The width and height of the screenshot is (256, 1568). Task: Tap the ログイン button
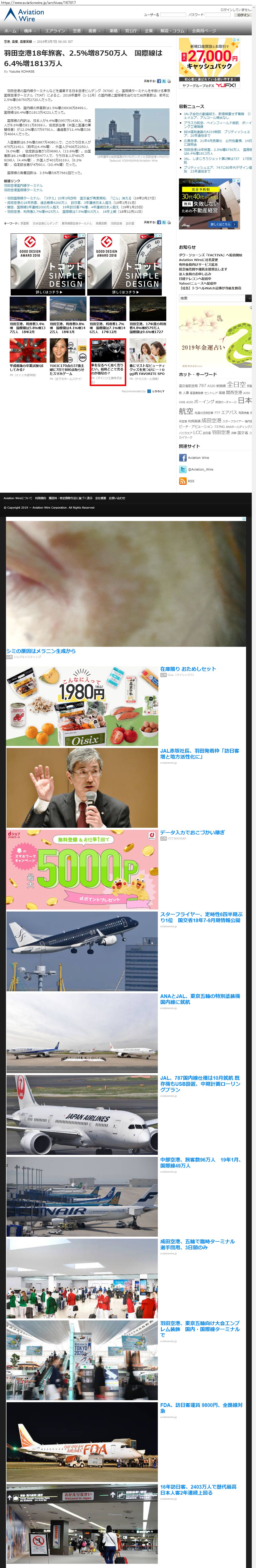click(x=243, y=15)
